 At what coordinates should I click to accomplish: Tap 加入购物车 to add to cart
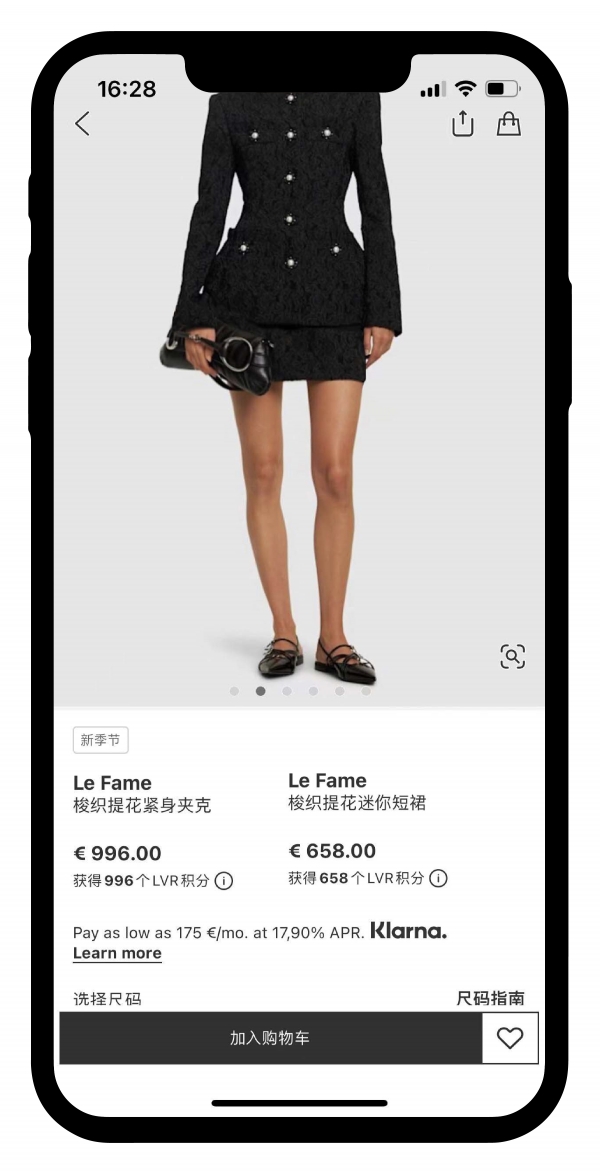click(270, 1038)
